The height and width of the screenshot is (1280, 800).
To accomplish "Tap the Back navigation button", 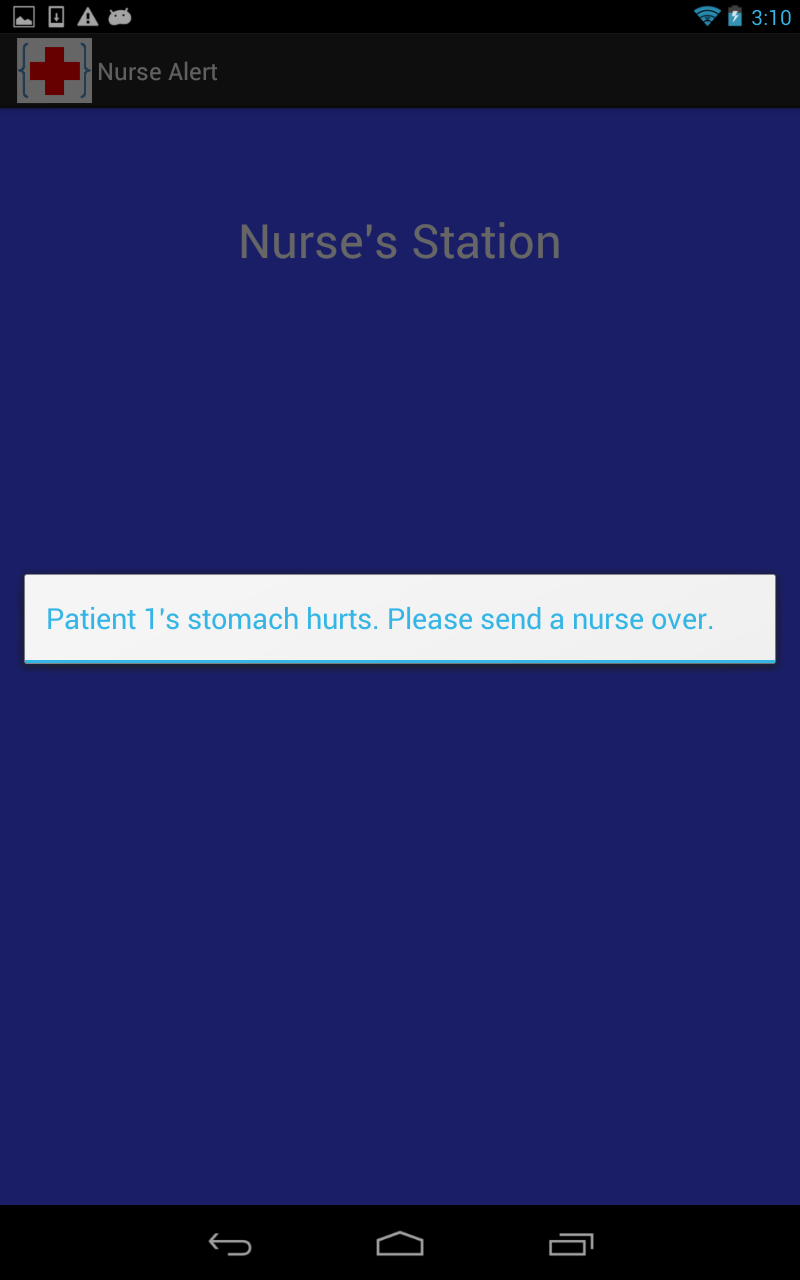I will pos(229,1244).
